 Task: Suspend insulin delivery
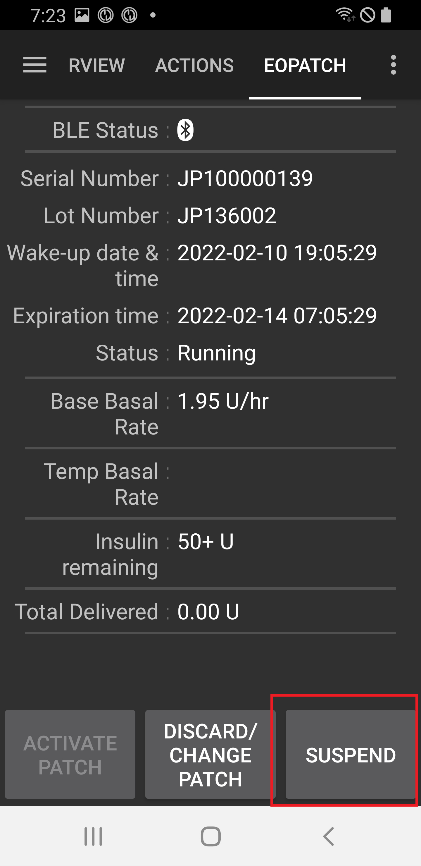click(350, 754)
